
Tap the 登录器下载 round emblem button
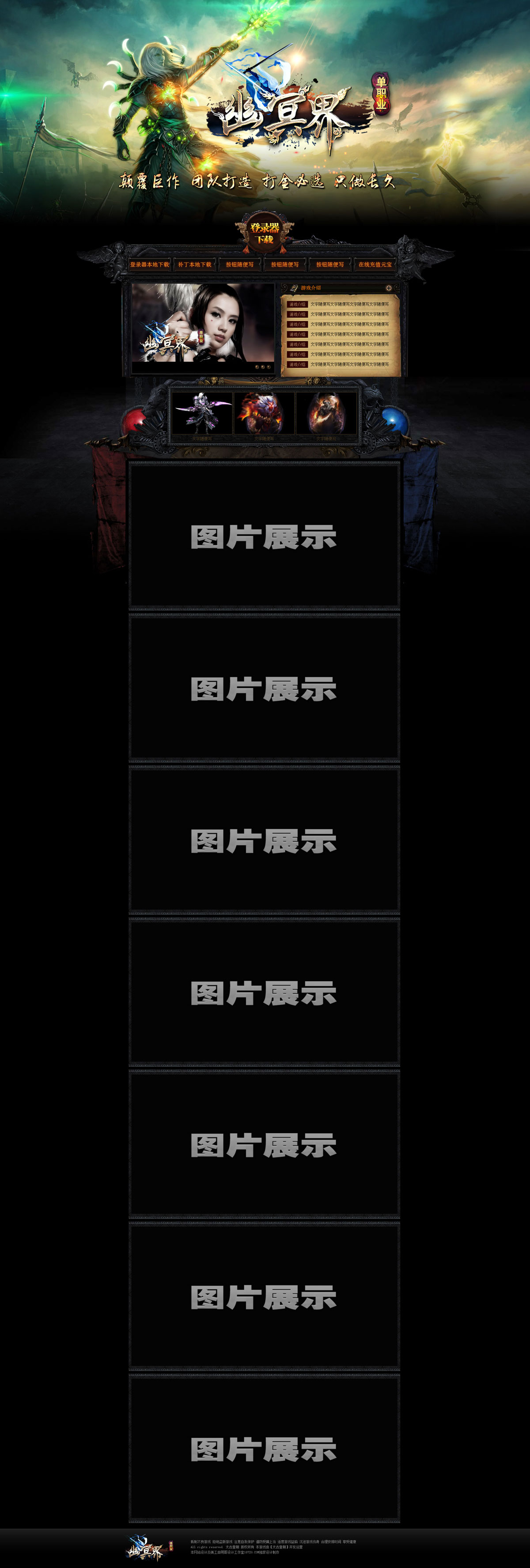(264, 233)
